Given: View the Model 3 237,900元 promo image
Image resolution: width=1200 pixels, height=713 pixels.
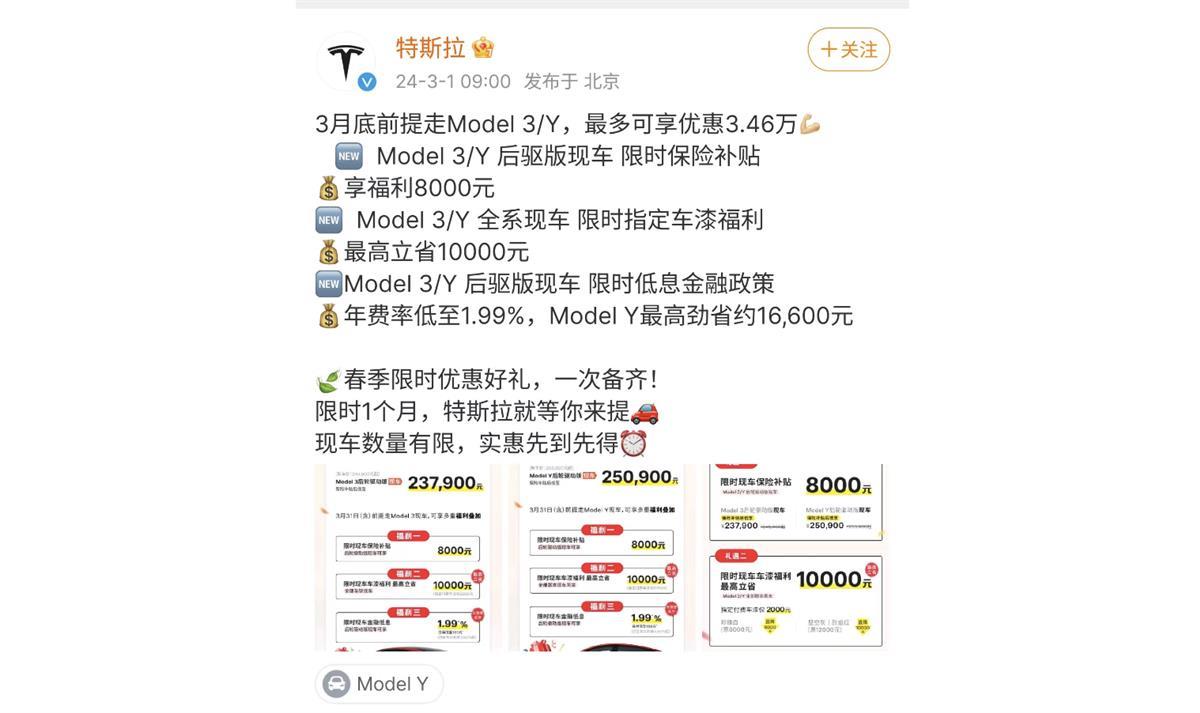Looking at the screenshot, I should click(402, 557).
